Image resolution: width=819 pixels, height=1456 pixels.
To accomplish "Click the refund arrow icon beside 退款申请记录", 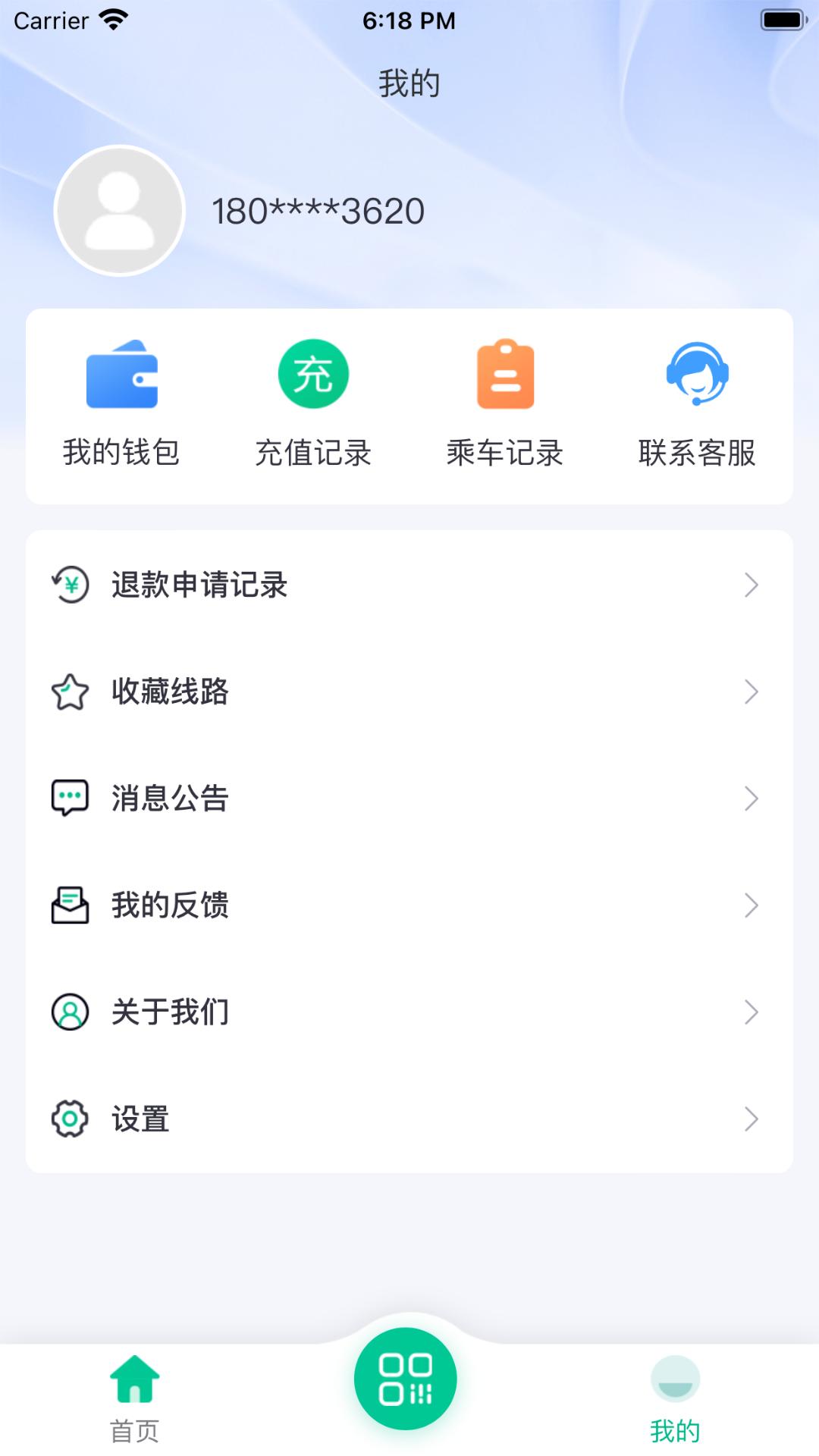I will (69, 585).
